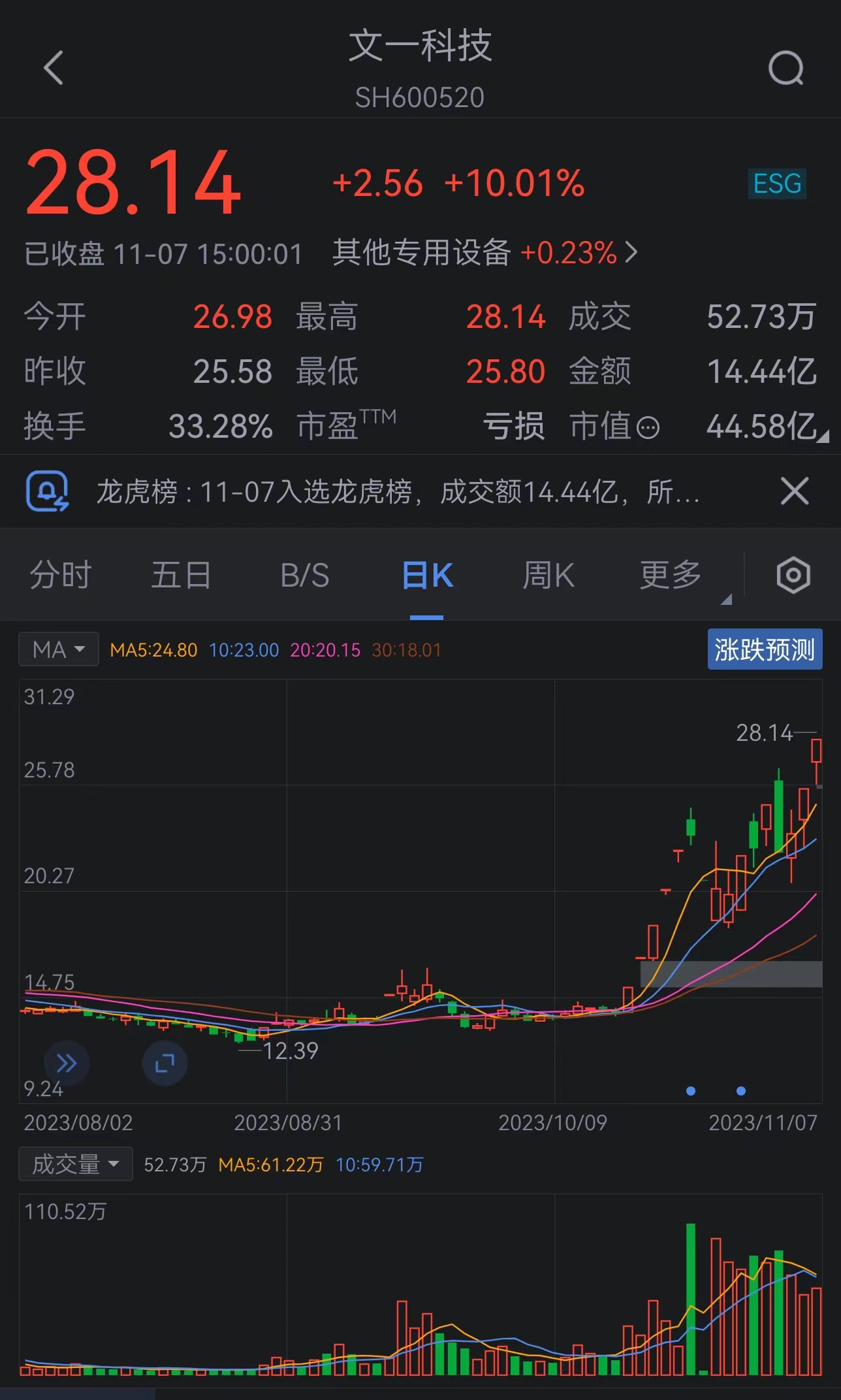841x1400 pixels.
Task: Open the 其他专用设备 sector page
Action: 486,253
